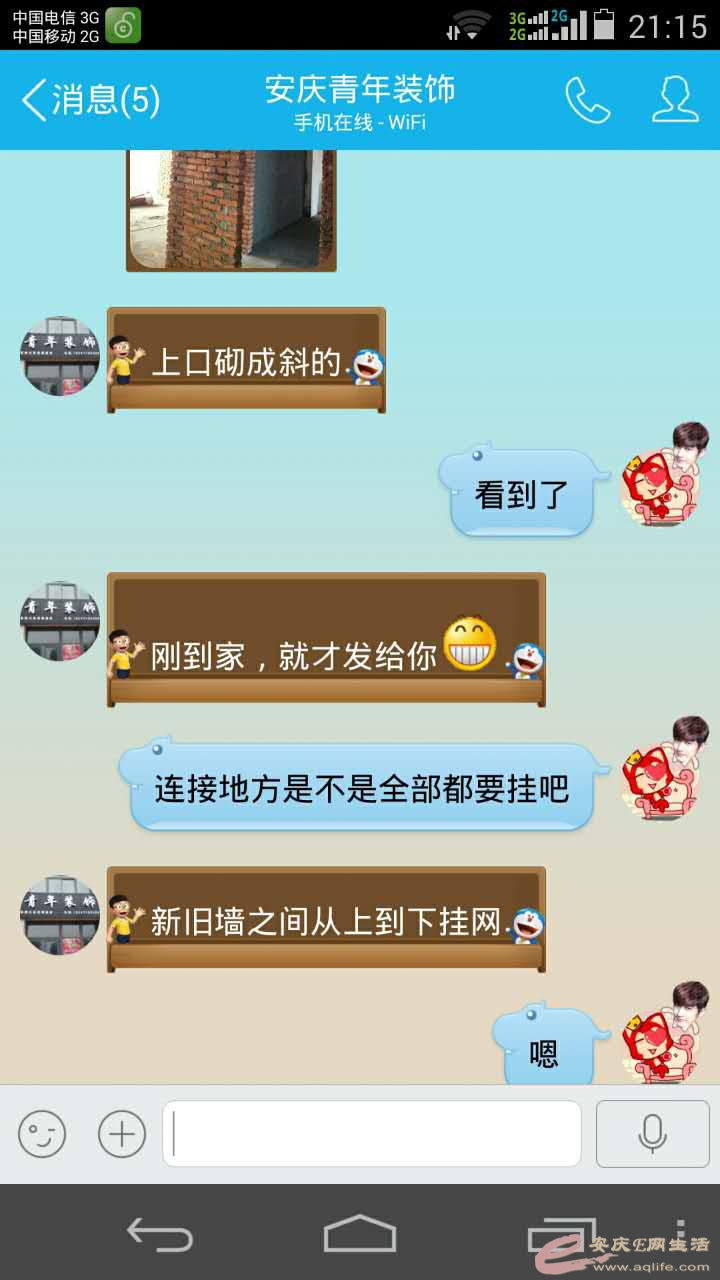Focus the message text field
The height and width of the screenshot is (1280, 720).
[x=372, y=1134]
